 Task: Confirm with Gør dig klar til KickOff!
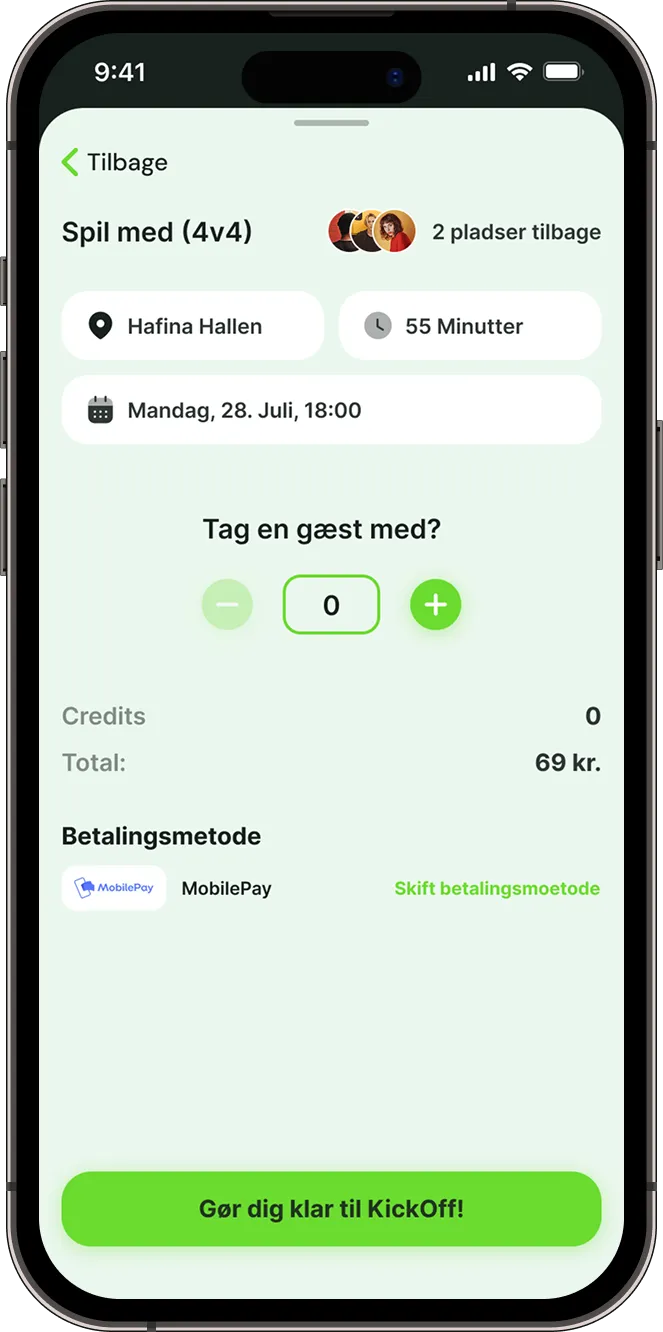(331, 1209)
